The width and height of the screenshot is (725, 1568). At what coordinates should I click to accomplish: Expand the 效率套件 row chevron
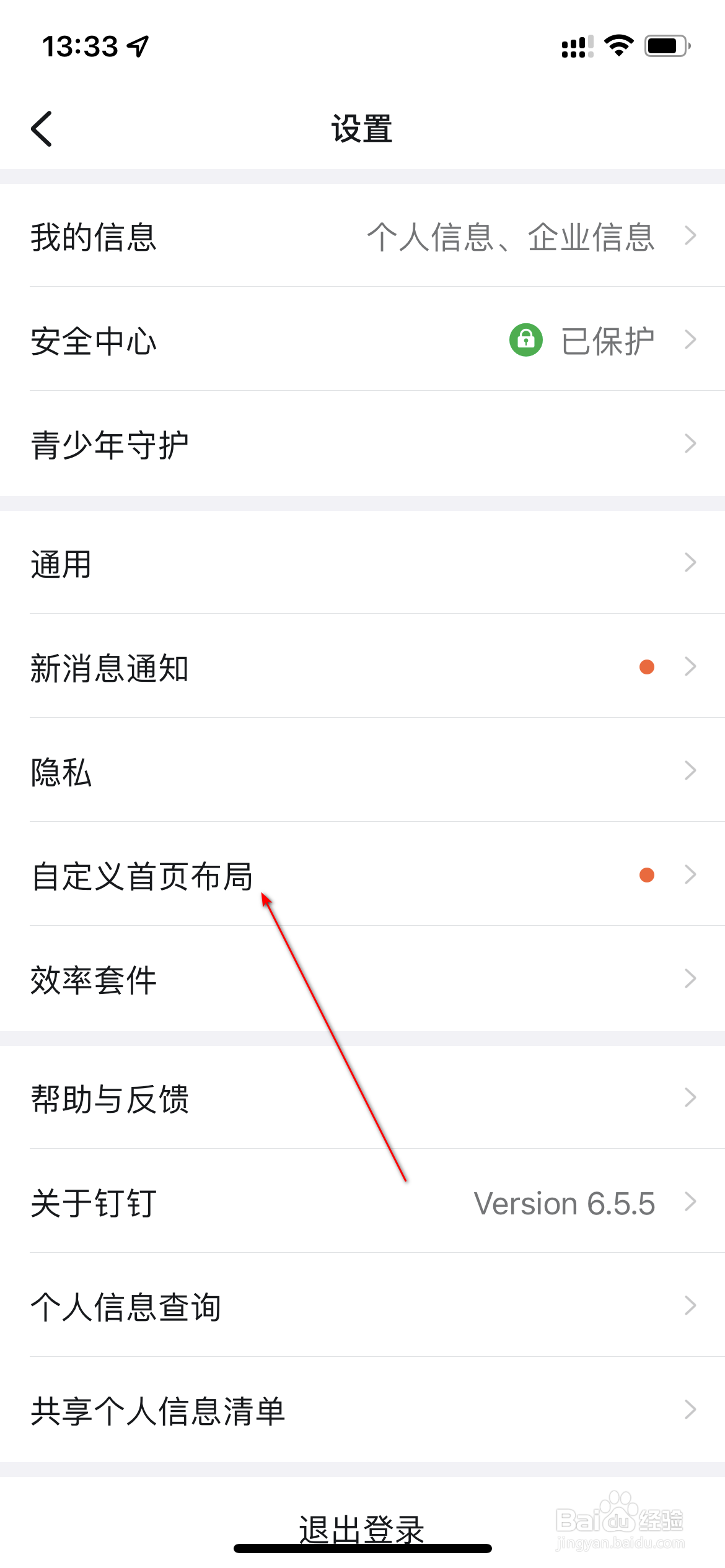pos(690,978)
